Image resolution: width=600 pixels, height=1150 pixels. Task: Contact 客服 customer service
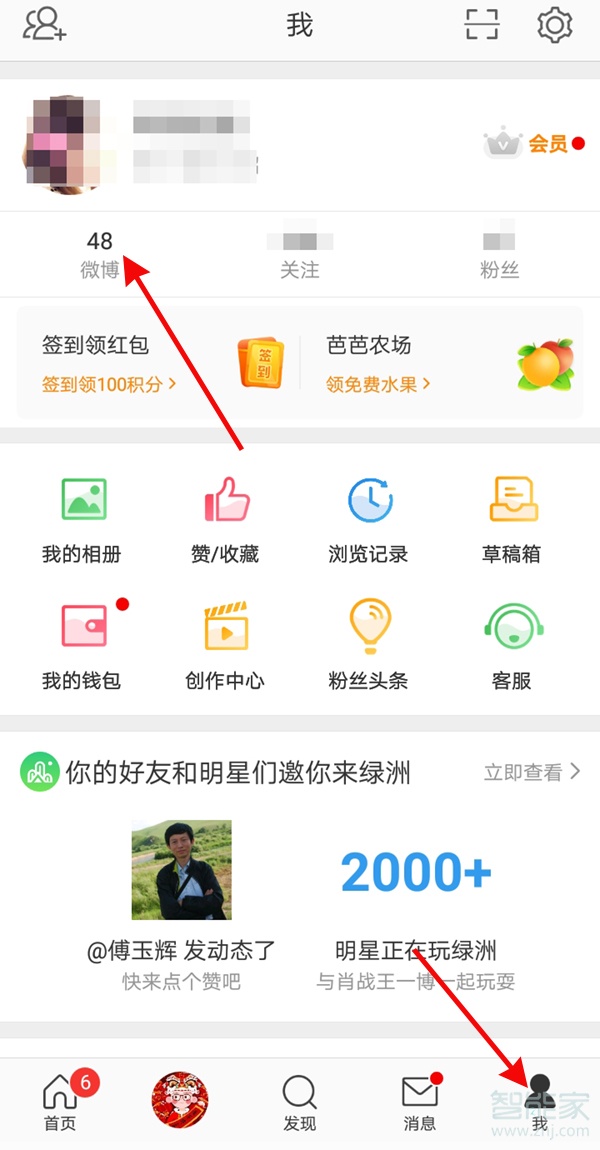click(512, 647)
